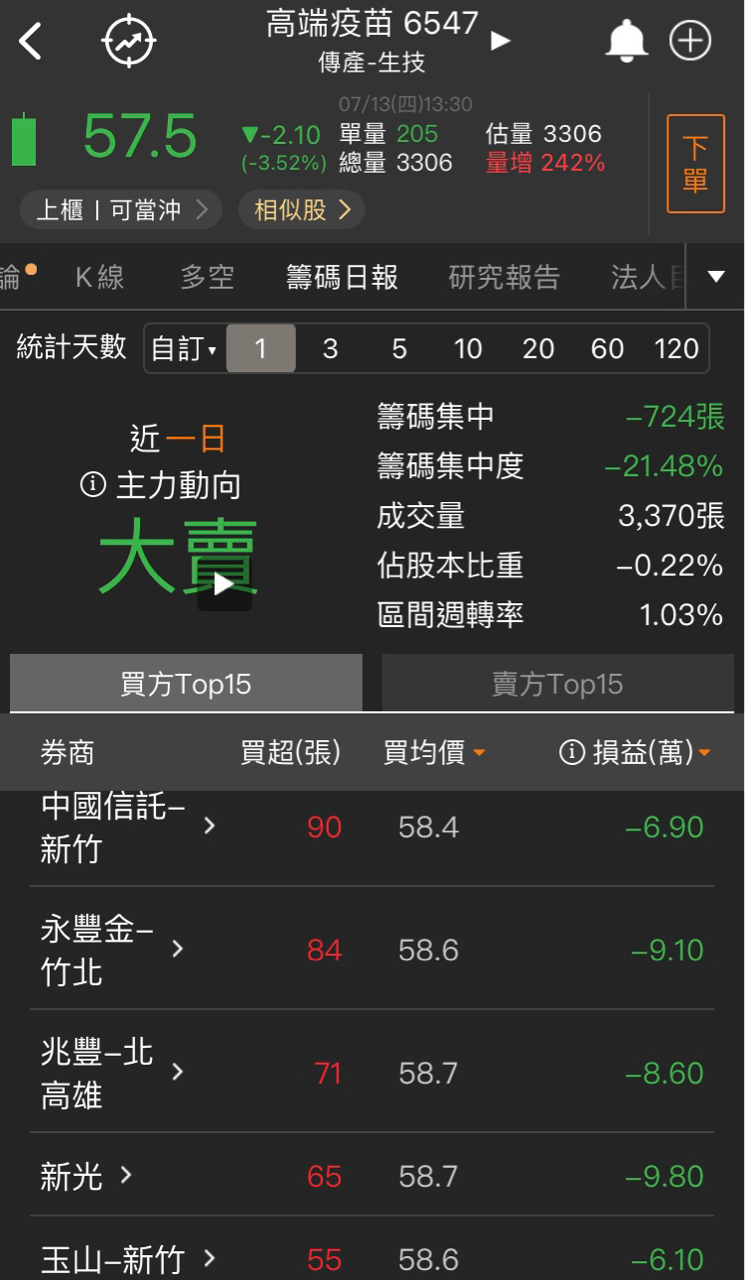The image size is (745, 1280).
Task: Switch to 賣方Top15 list
Action: click(557, 684)
